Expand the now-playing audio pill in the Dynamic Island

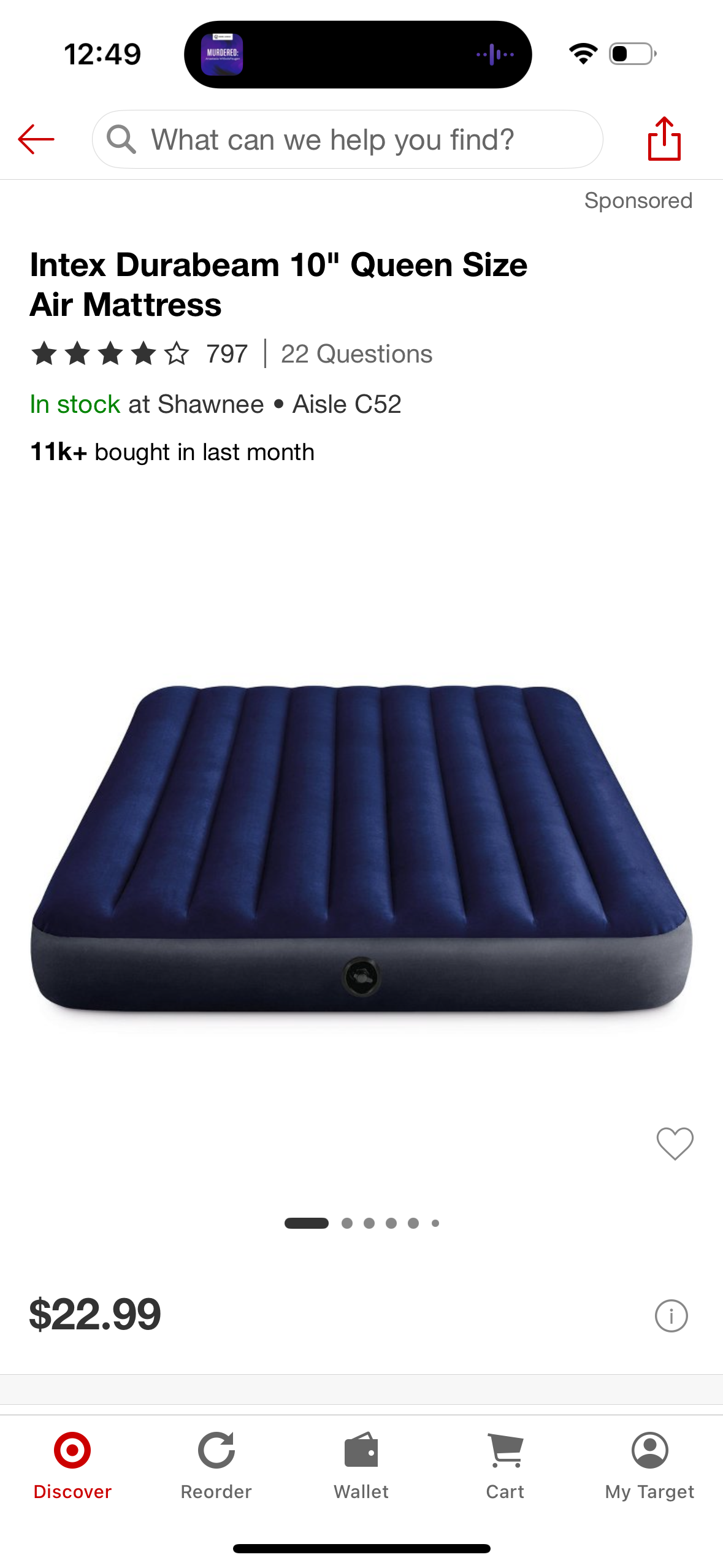(x=358, y=55)
